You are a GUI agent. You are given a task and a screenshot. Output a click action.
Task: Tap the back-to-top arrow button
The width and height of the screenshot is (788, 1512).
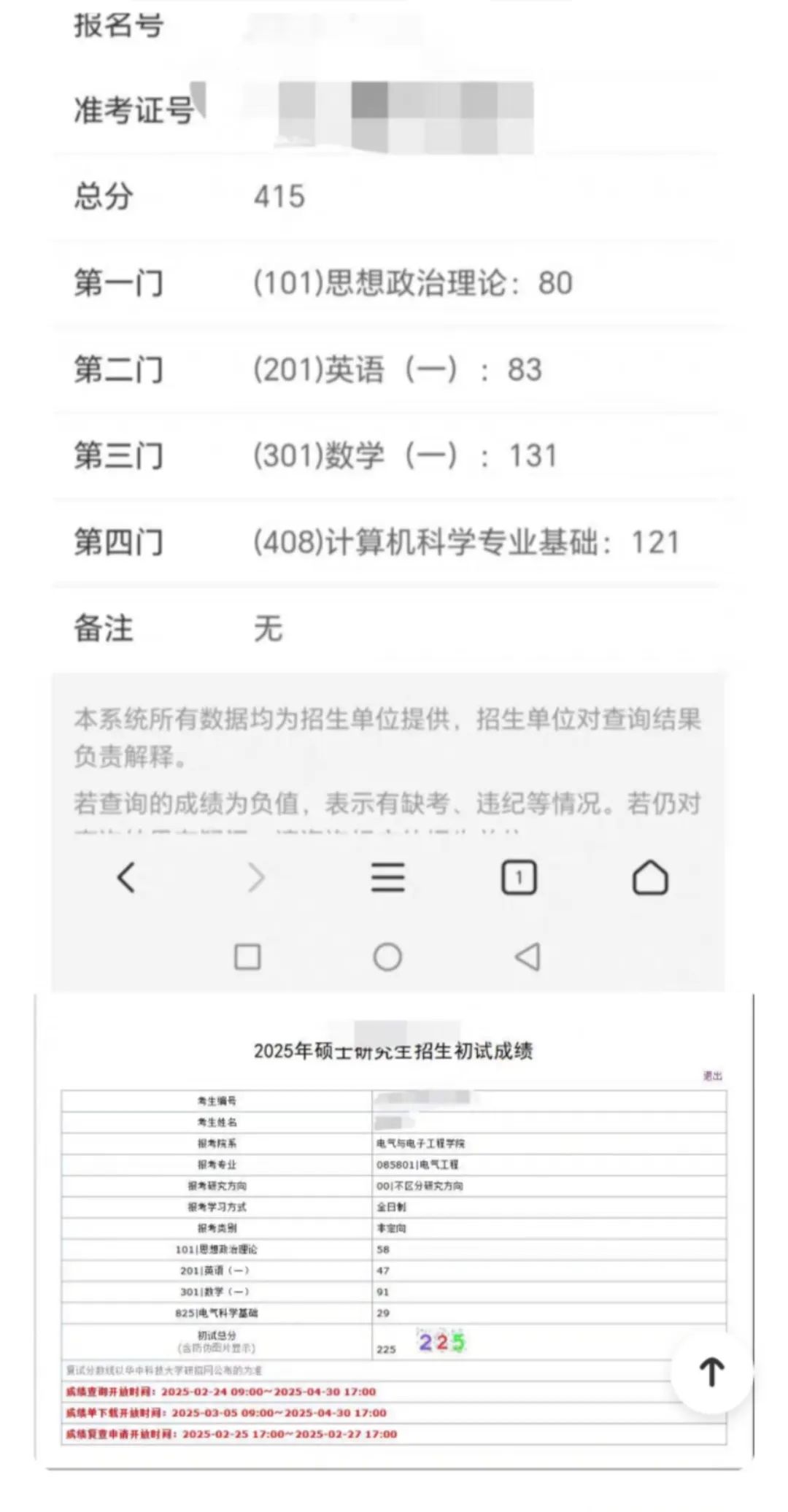click(711, 1372)
